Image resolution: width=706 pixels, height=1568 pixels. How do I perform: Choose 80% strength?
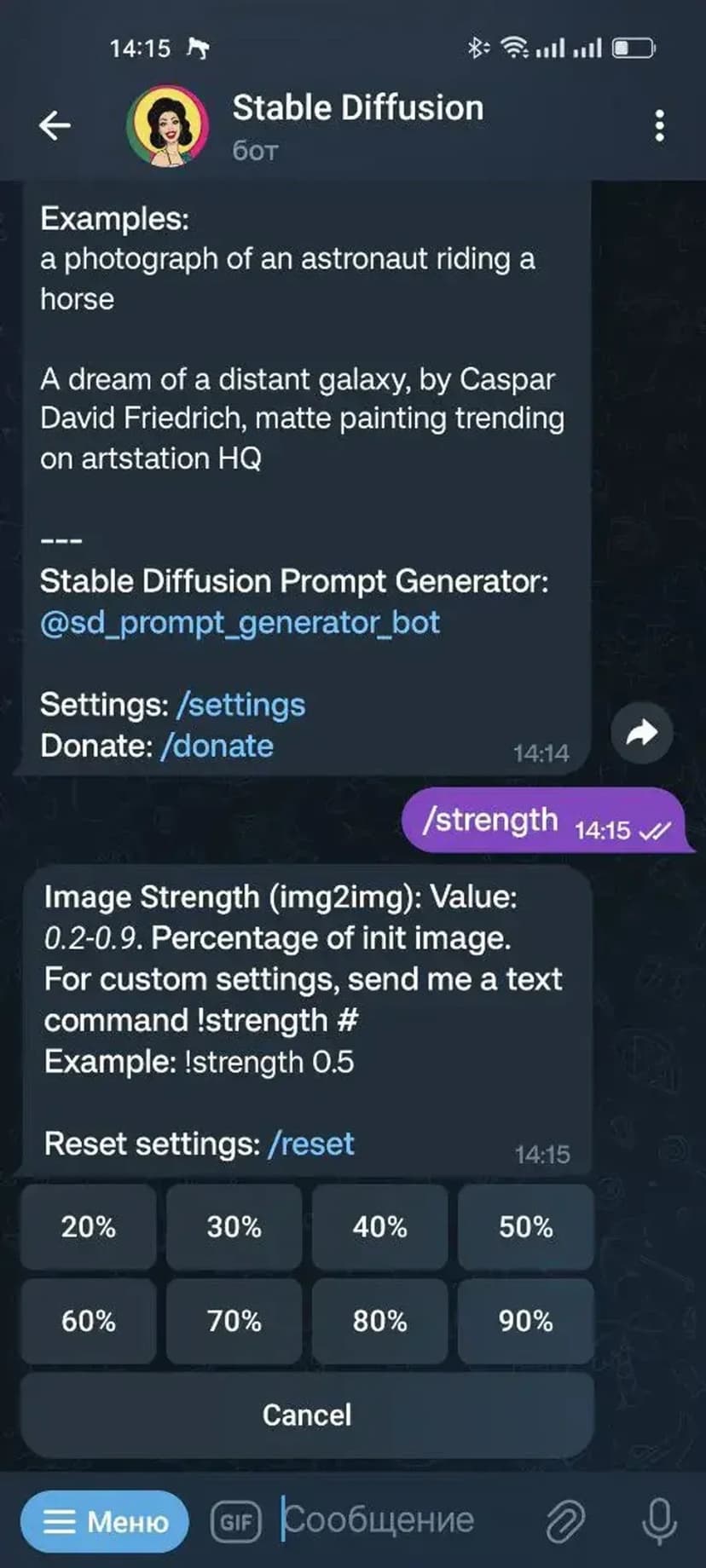380,1321
